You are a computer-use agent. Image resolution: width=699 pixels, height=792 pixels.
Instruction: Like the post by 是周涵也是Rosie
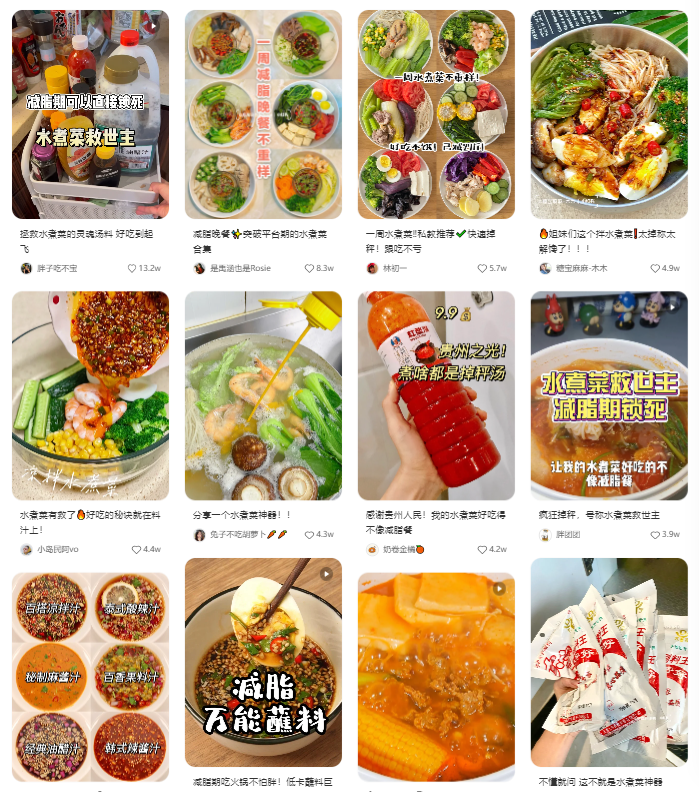tap(309, 269)
